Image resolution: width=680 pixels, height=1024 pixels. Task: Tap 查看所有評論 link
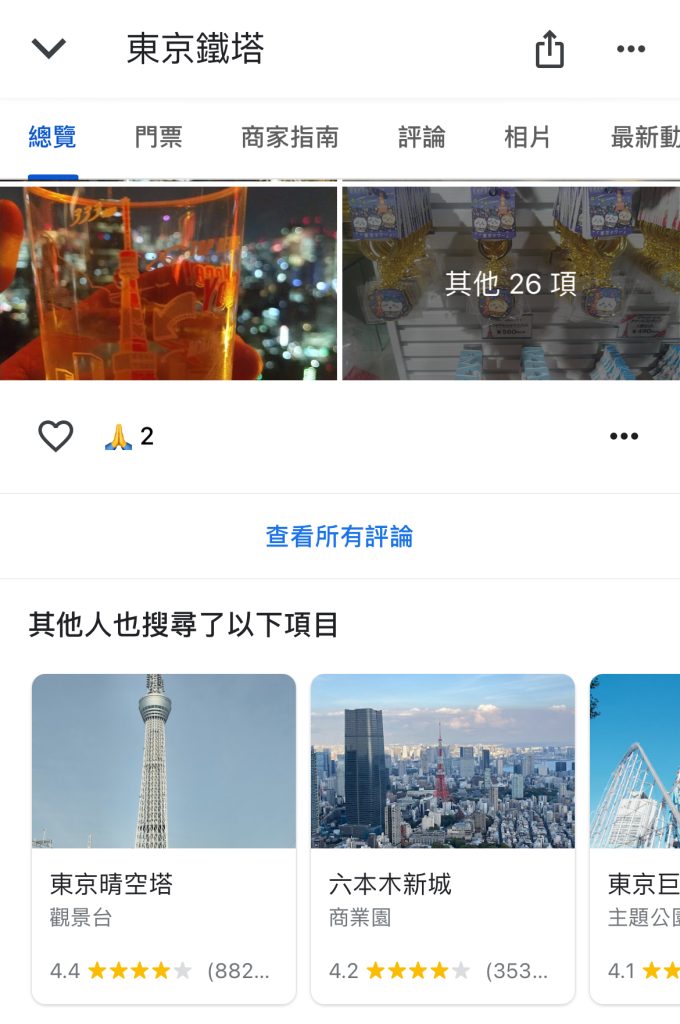(x=339, y=537)
